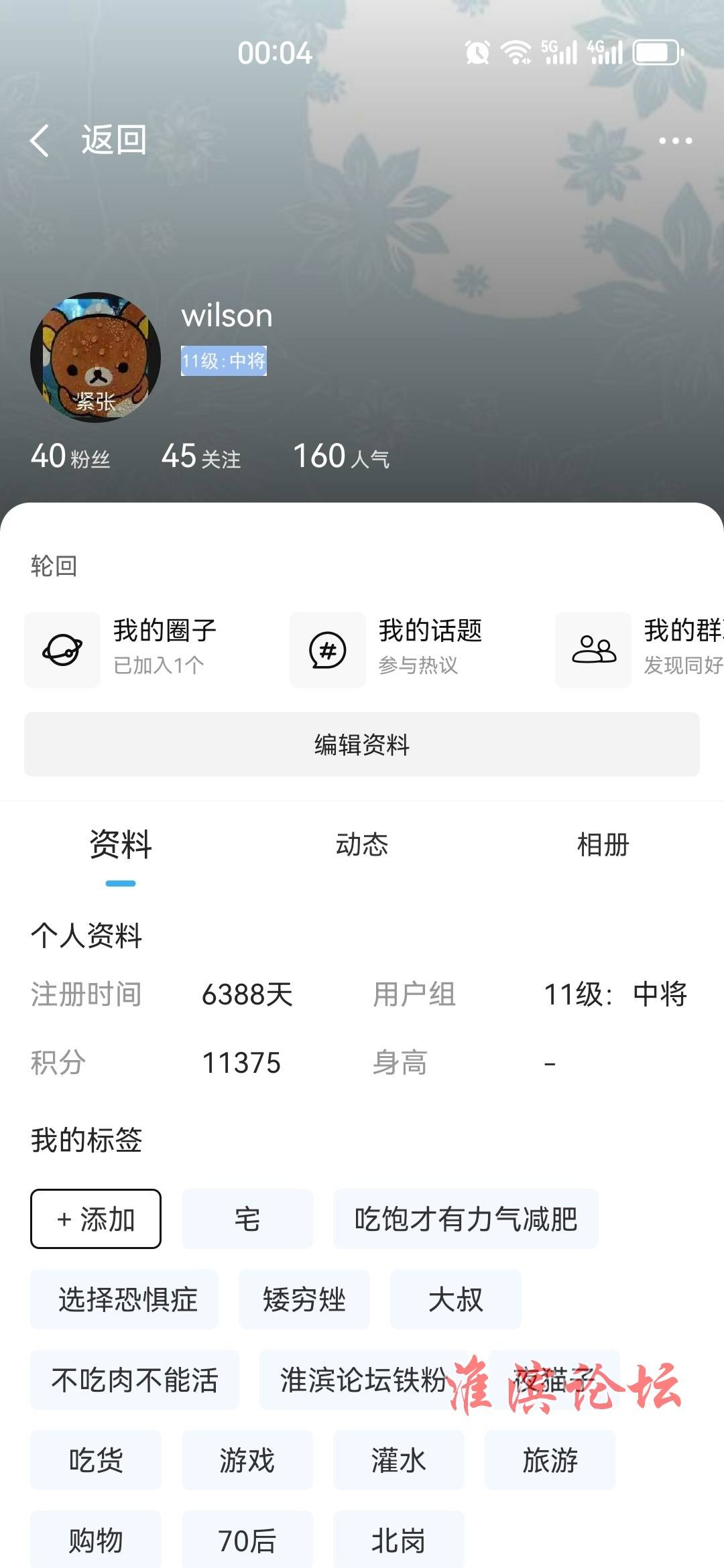724x1568 pixels.
Task: View the 45 关注 following list
Action: pyautogui.click(x=200, y=457)
